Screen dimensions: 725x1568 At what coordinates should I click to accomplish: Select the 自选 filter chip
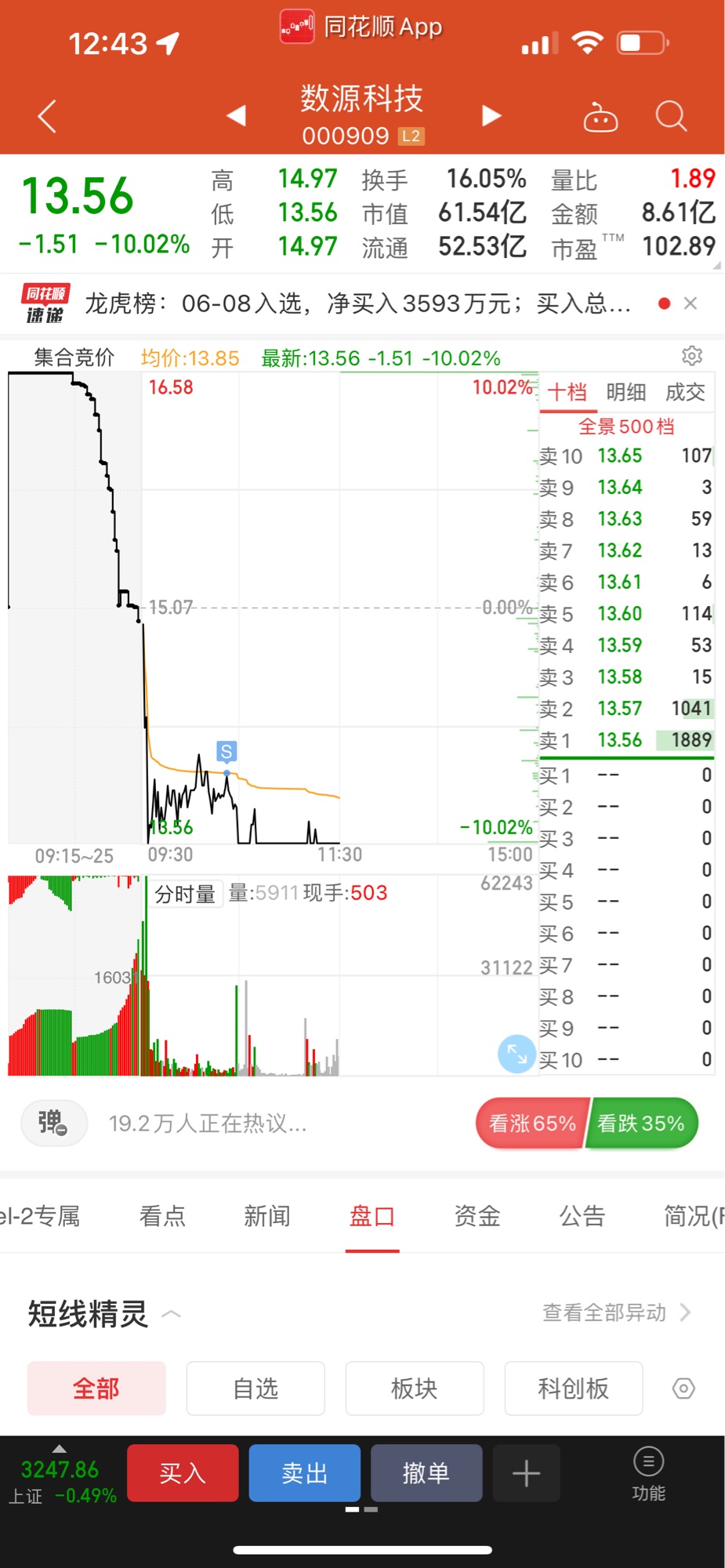tap(256, 1388)
